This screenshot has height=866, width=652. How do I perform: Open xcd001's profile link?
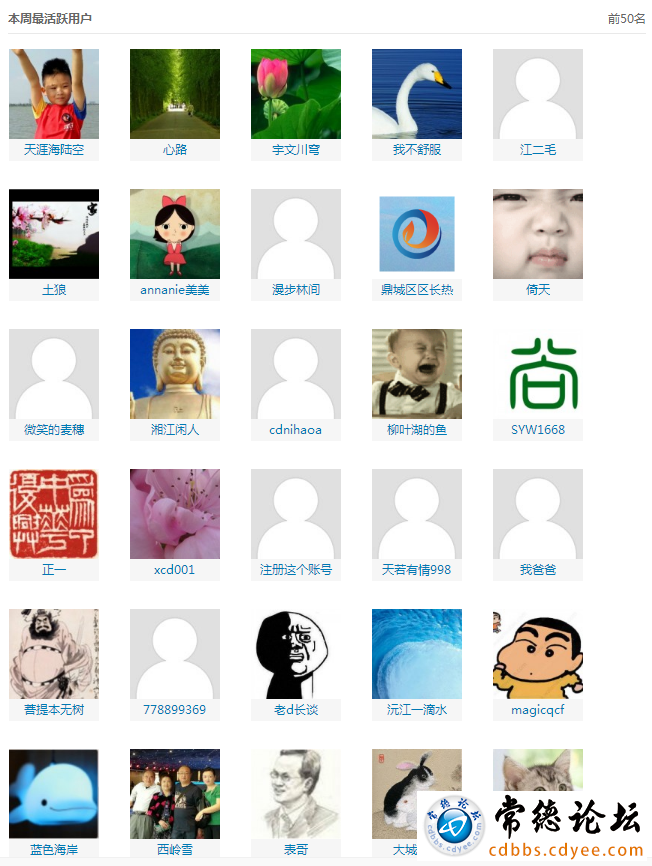coord(174,570)
